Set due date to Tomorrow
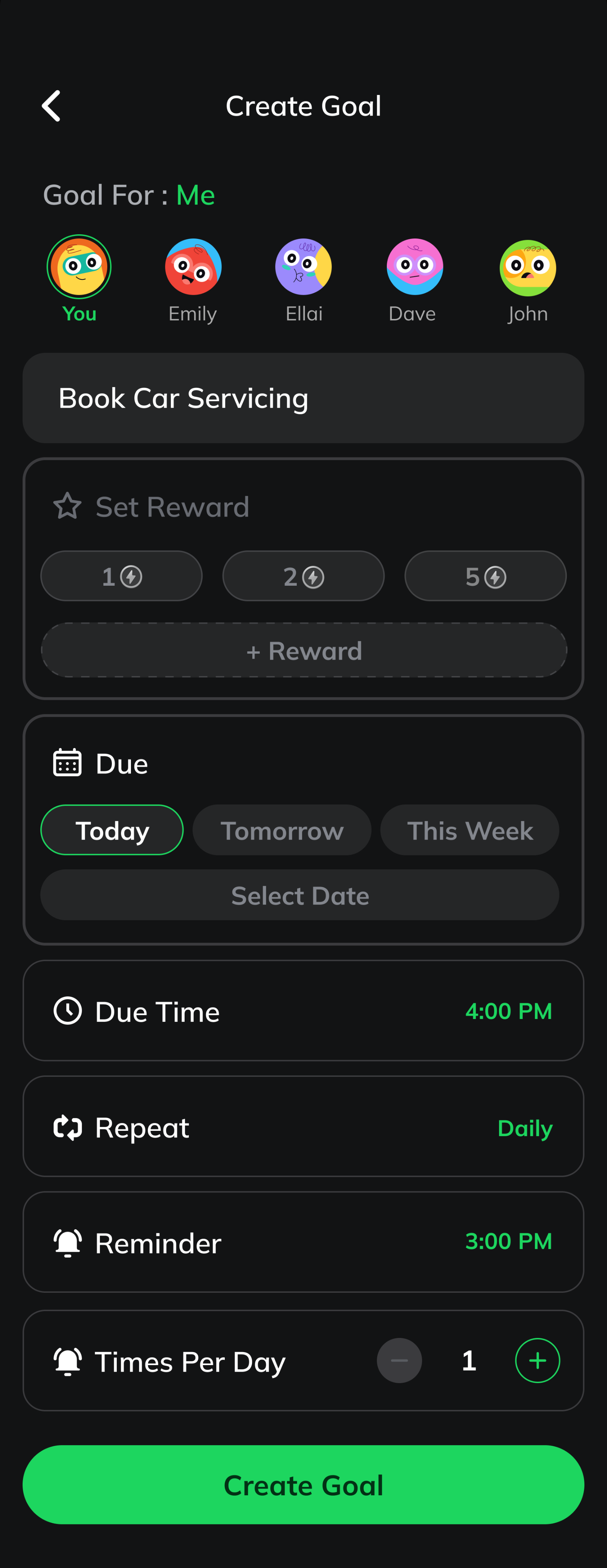 coord(281,830)
